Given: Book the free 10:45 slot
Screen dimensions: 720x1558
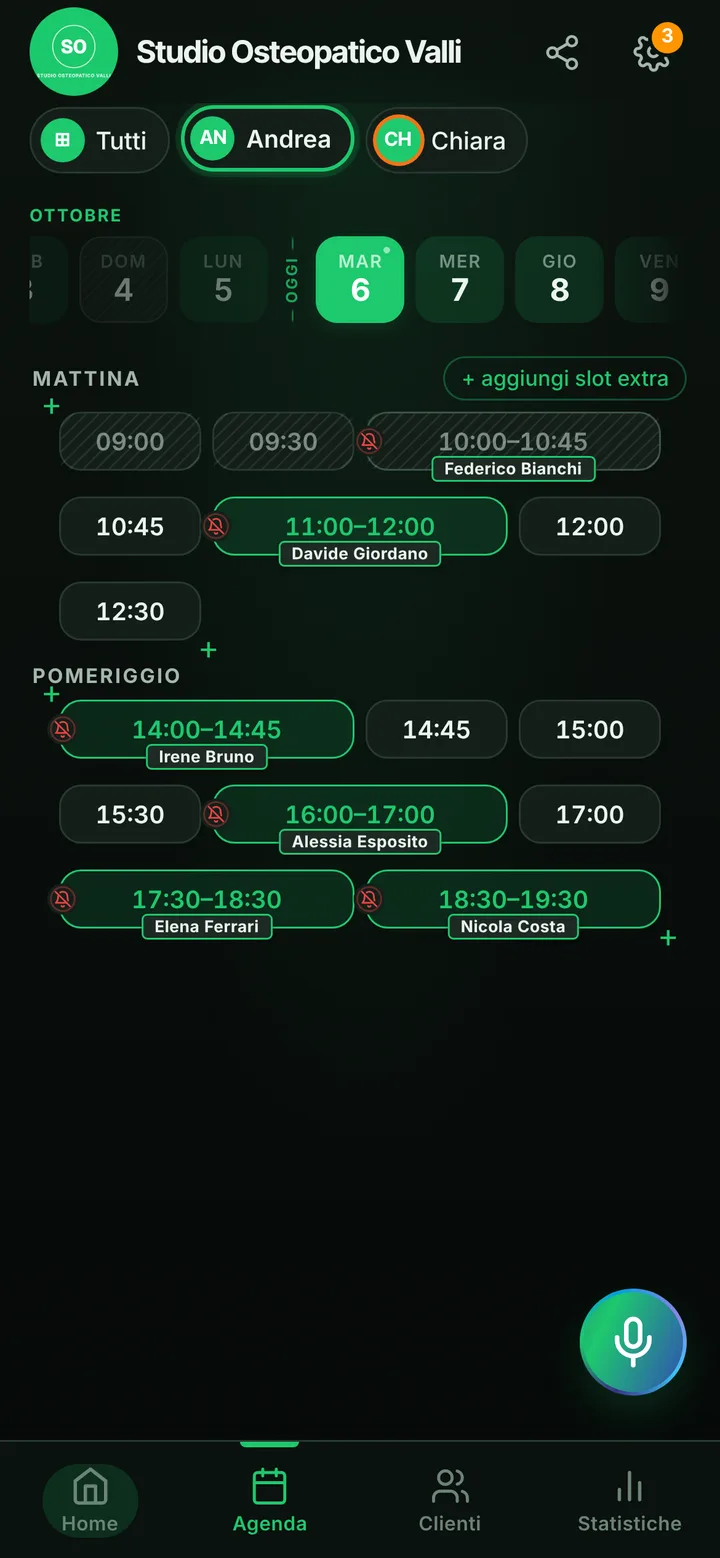Looking at the screenshot, I should [x=130, y=526].
